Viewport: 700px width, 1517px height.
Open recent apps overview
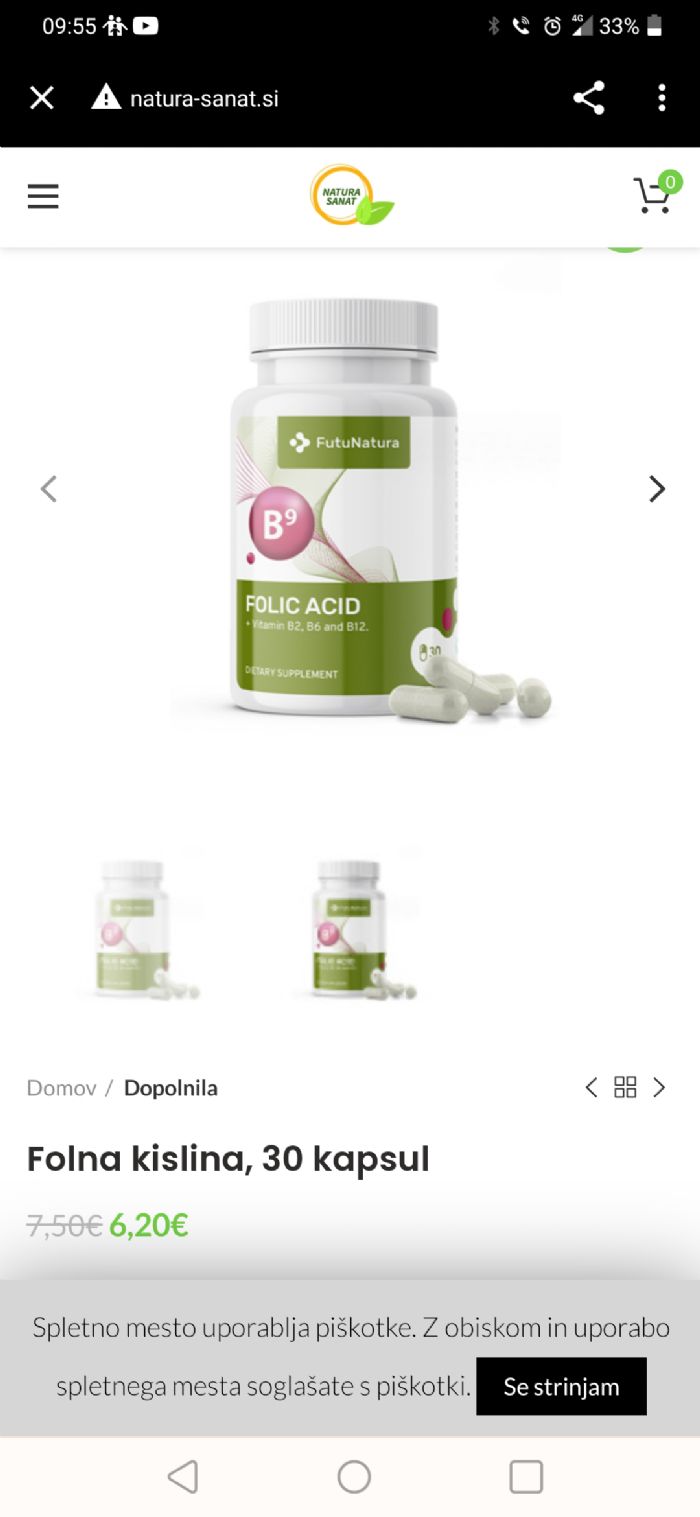click(526, 1476)
